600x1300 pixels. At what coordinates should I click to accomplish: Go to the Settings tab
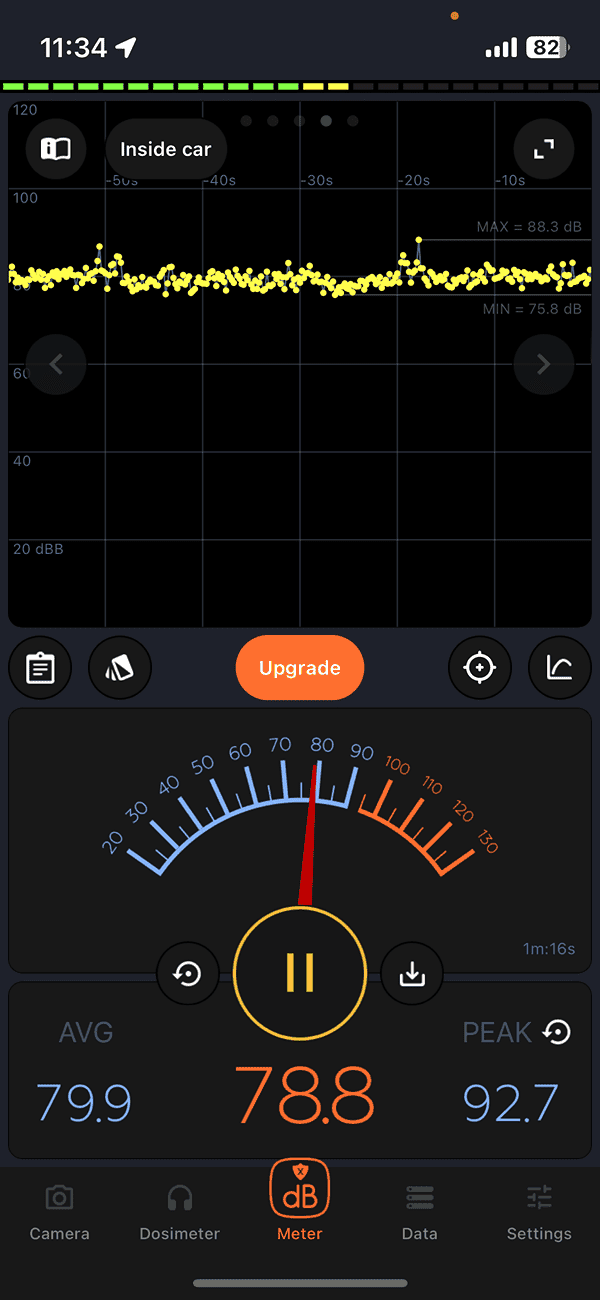tap(539, 1212)
